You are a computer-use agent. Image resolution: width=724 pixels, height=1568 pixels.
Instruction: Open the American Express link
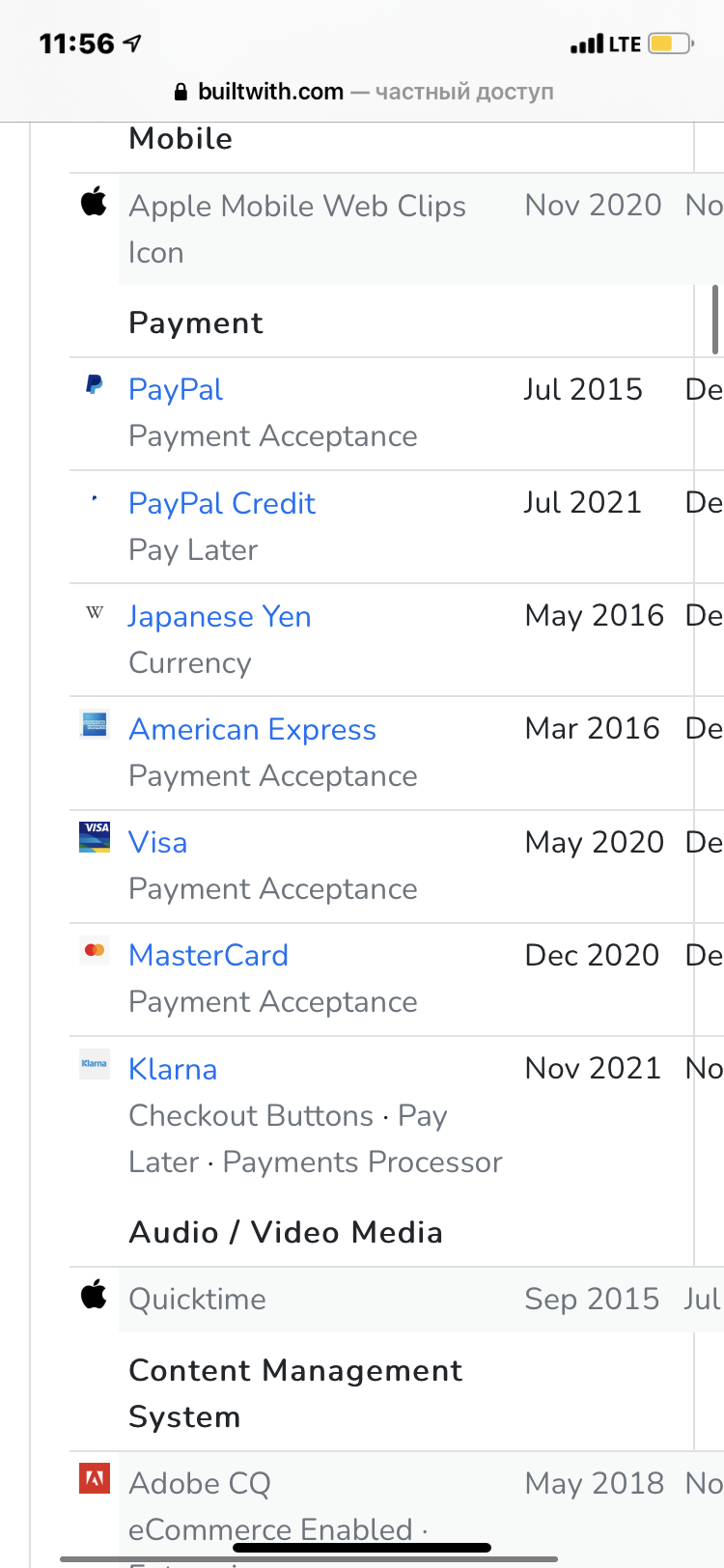coord(252,729)
